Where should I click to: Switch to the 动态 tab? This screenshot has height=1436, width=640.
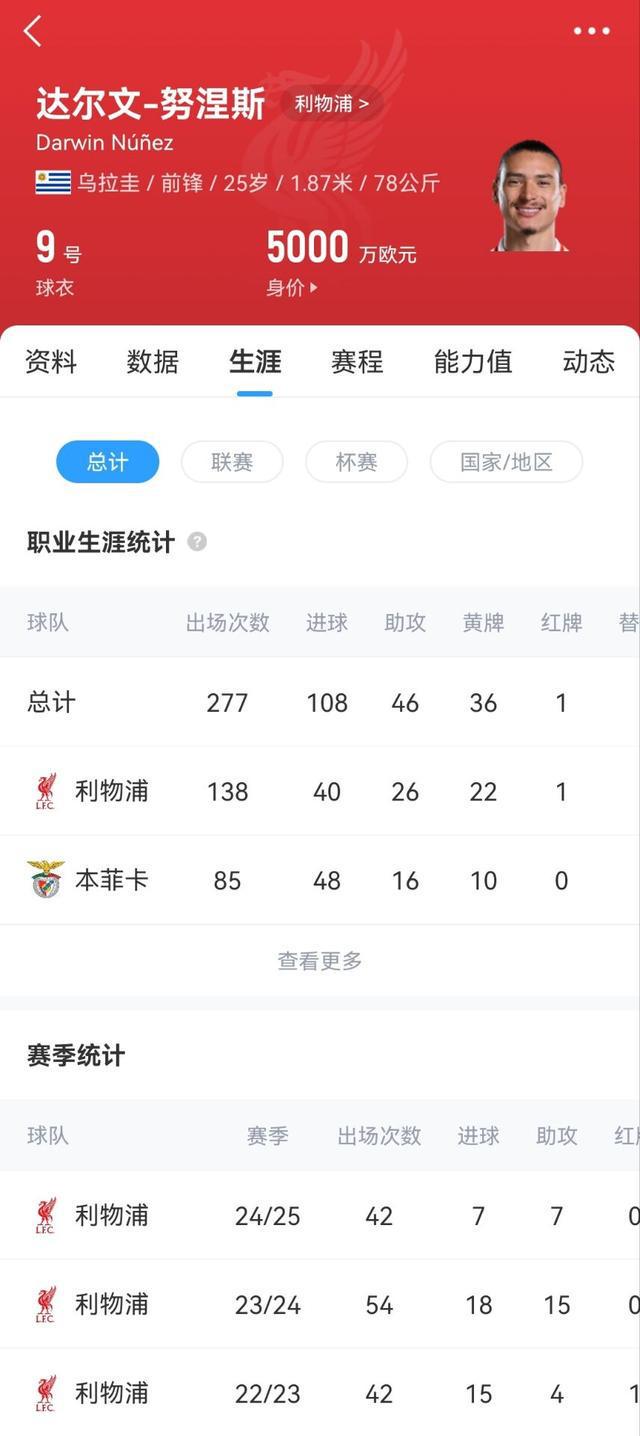point(588,361)
